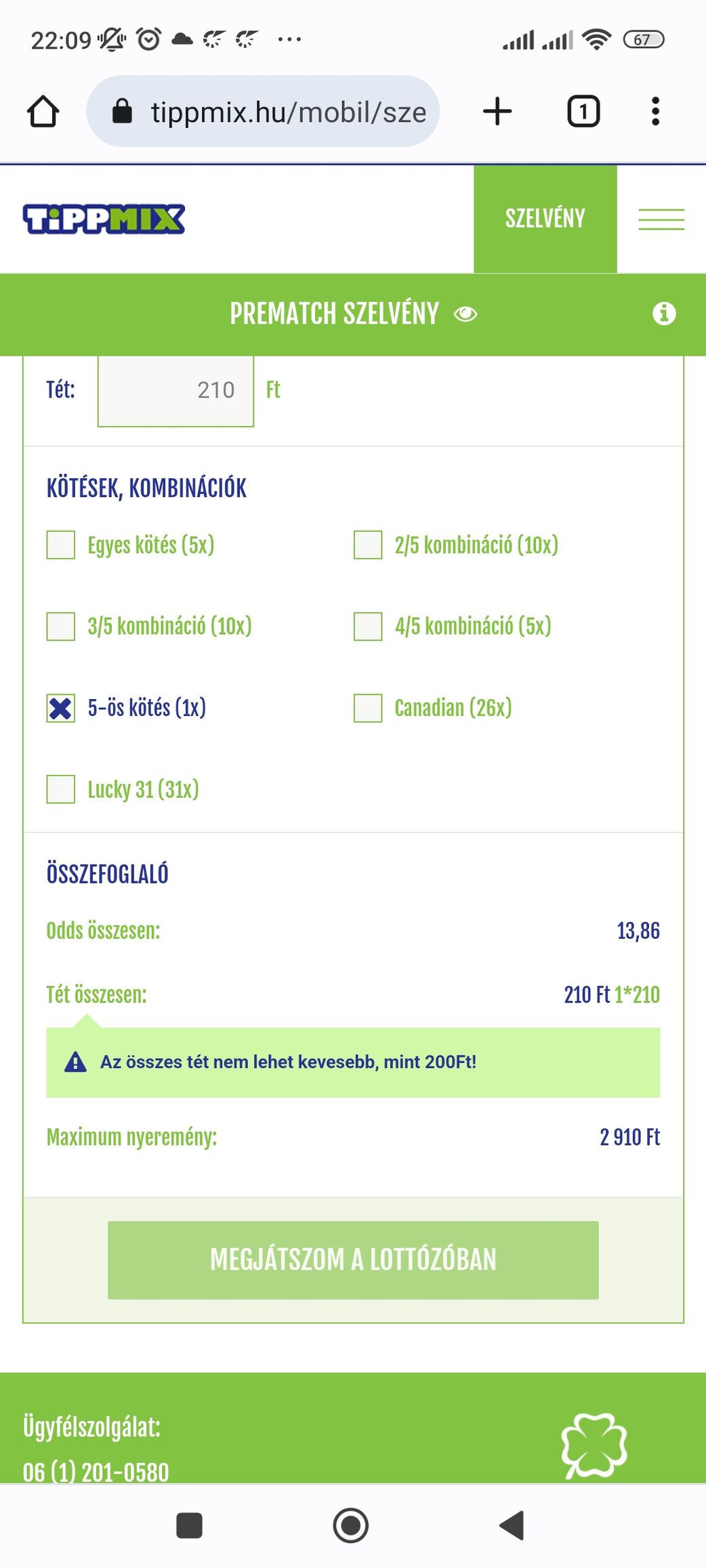This screenshot has height=1568, width=706.
Task: Open the browser overflow menu
Action: (x=655, y=111)
